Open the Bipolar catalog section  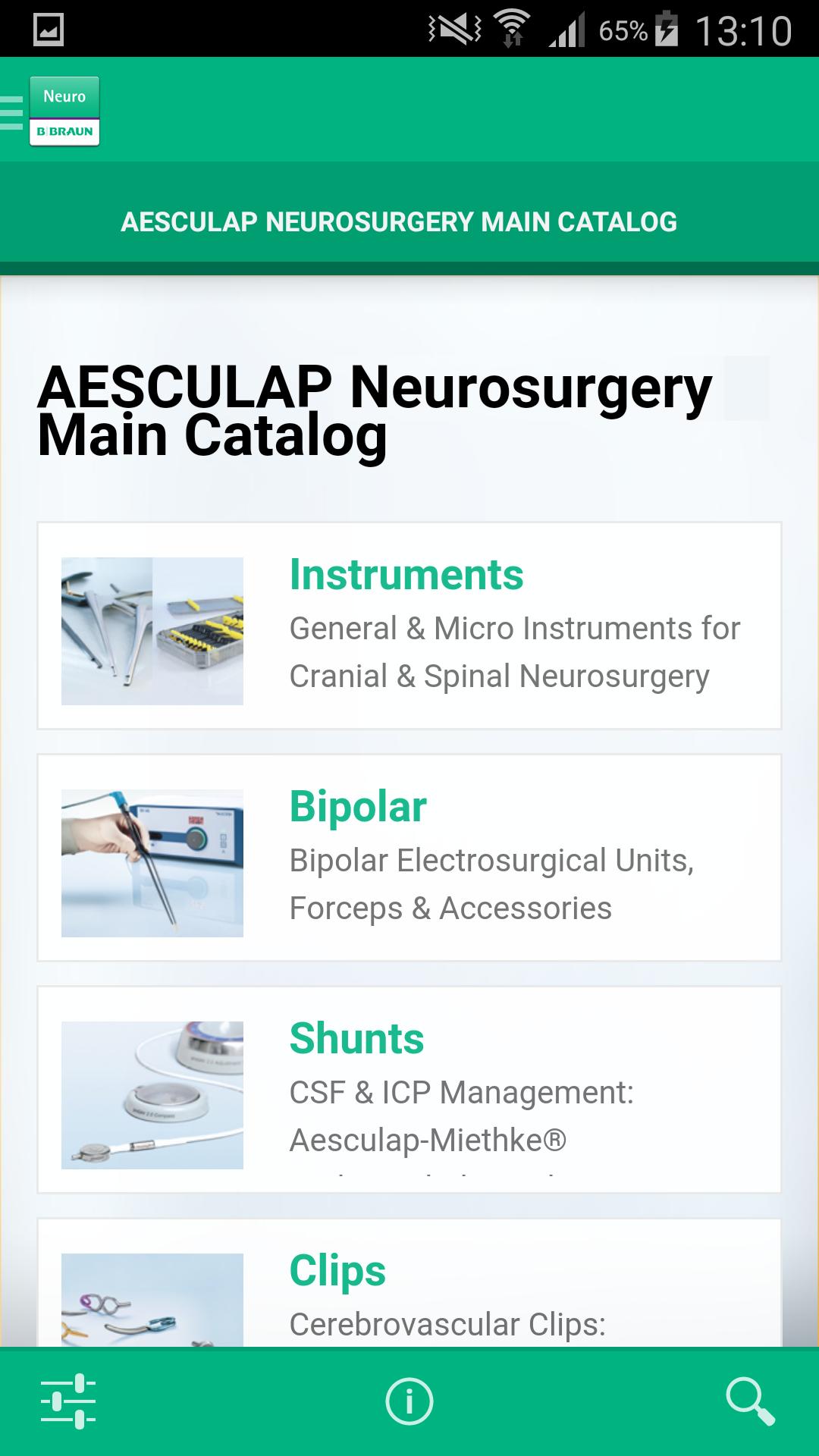[359, 807]
